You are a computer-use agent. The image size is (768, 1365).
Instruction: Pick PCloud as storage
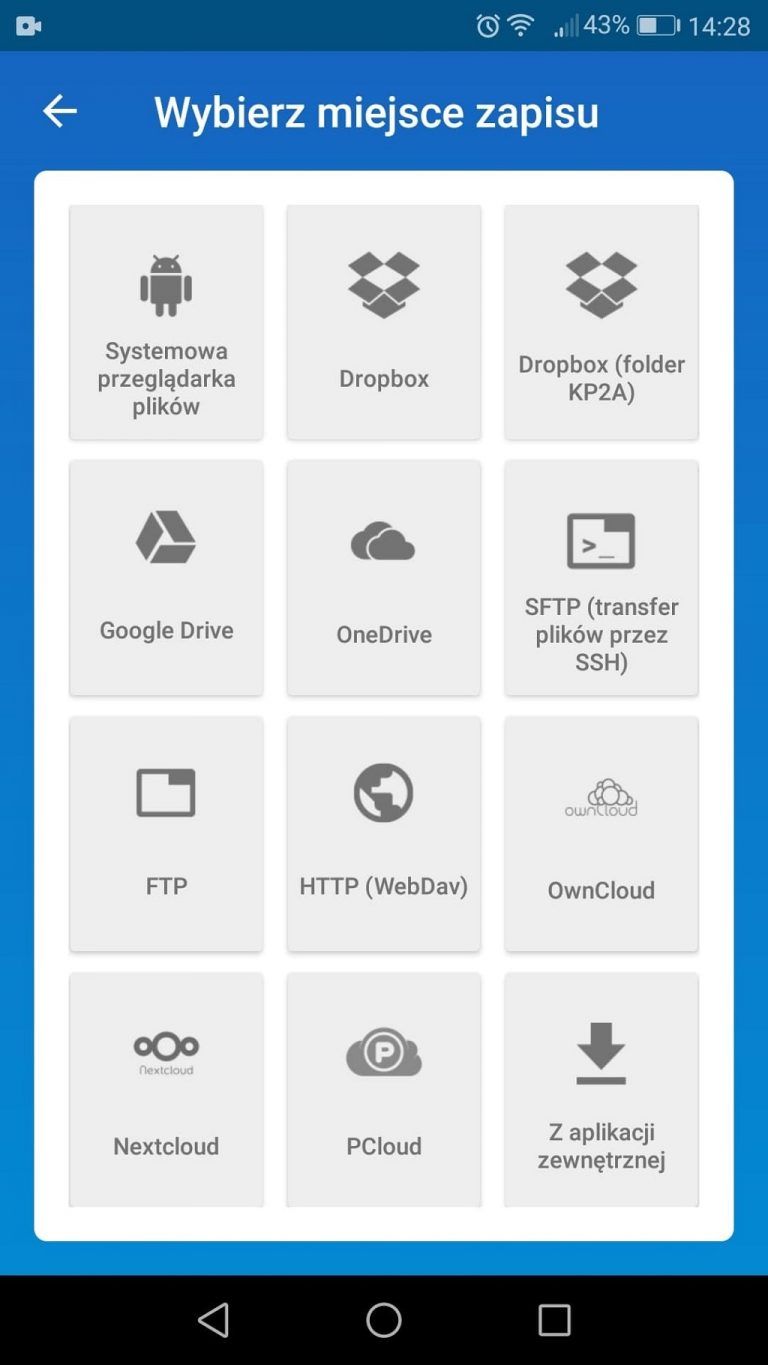(384, 1090)
